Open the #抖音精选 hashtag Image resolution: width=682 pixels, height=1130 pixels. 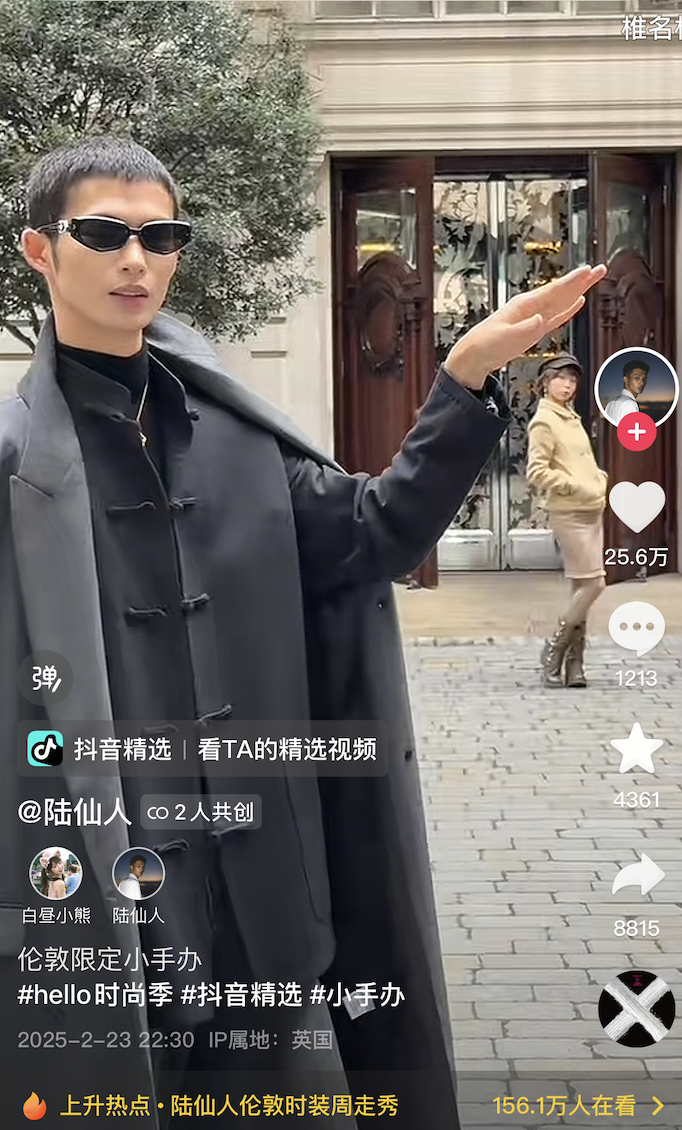point(241,995)
